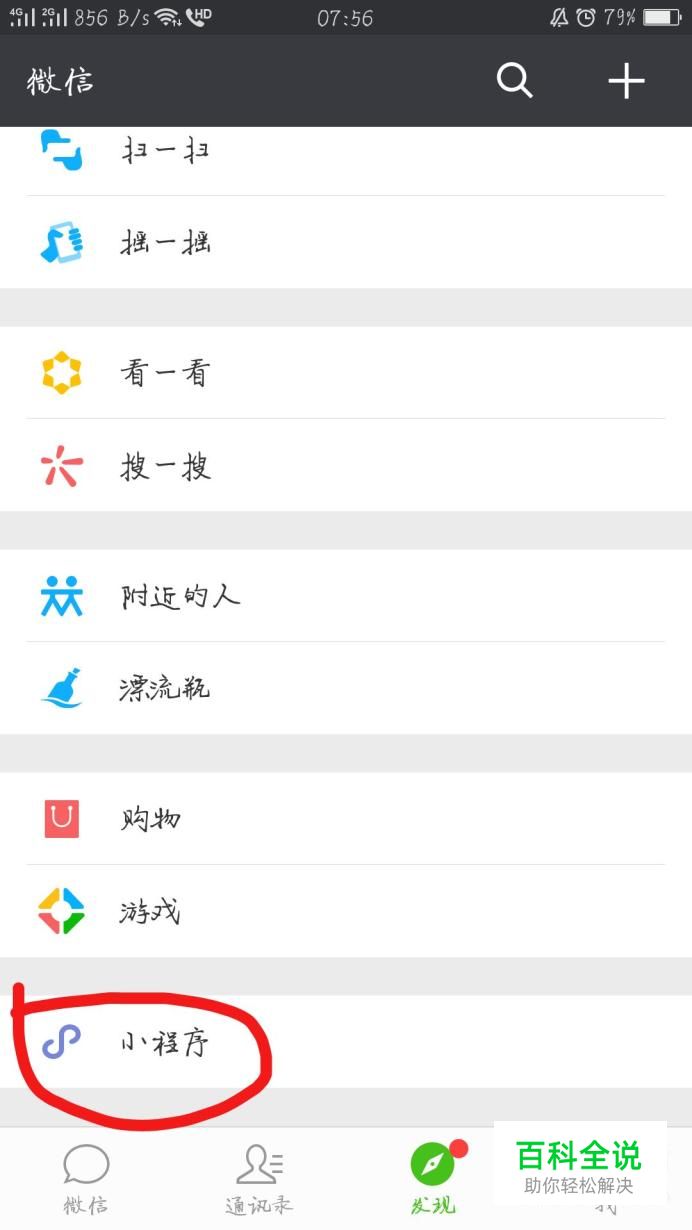Open 附近的人 people nearby
The width and height of the screenshot is (692, 1230).
point(346,596)
